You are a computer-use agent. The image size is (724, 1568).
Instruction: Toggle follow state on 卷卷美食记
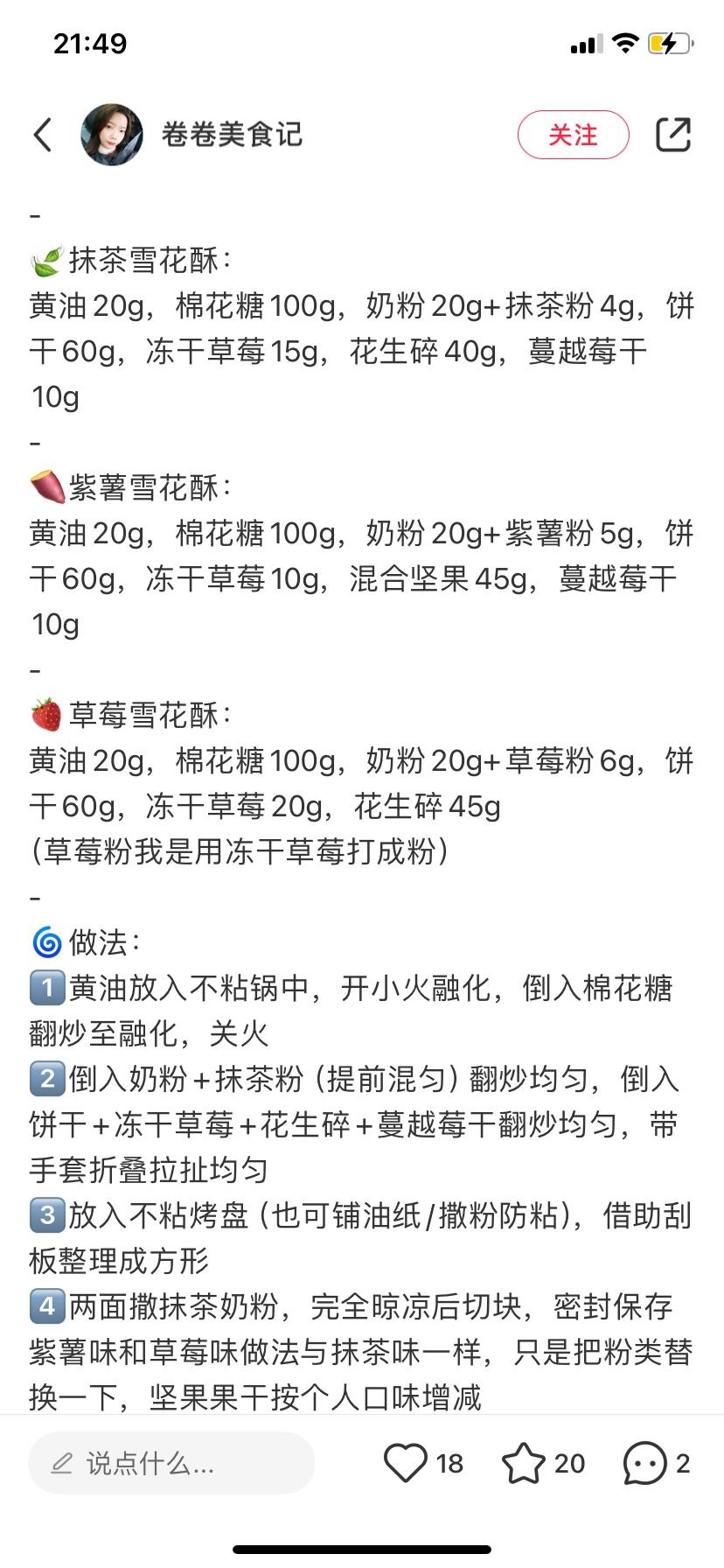coord(573,135)
